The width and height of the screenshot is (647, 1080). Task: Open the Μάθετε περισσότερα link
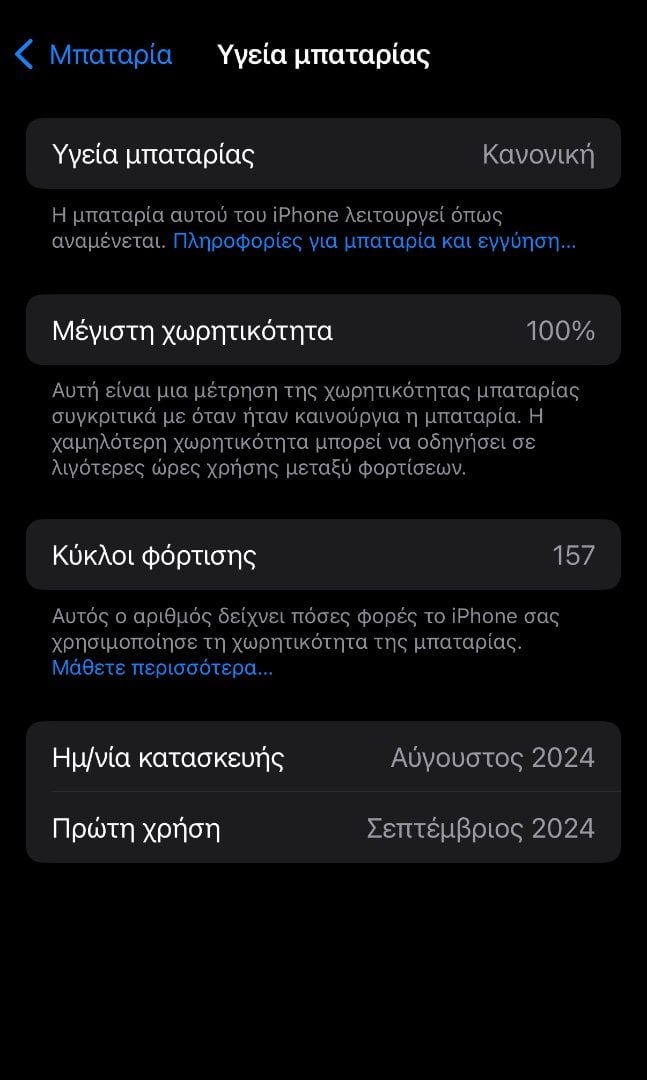pos(163,667)
